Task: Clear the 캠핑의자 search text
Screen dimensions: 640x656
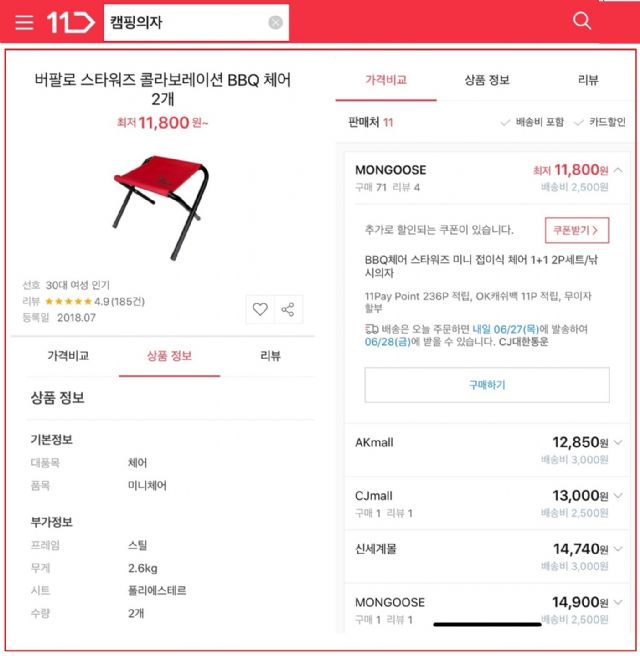Action: (276, 22)
